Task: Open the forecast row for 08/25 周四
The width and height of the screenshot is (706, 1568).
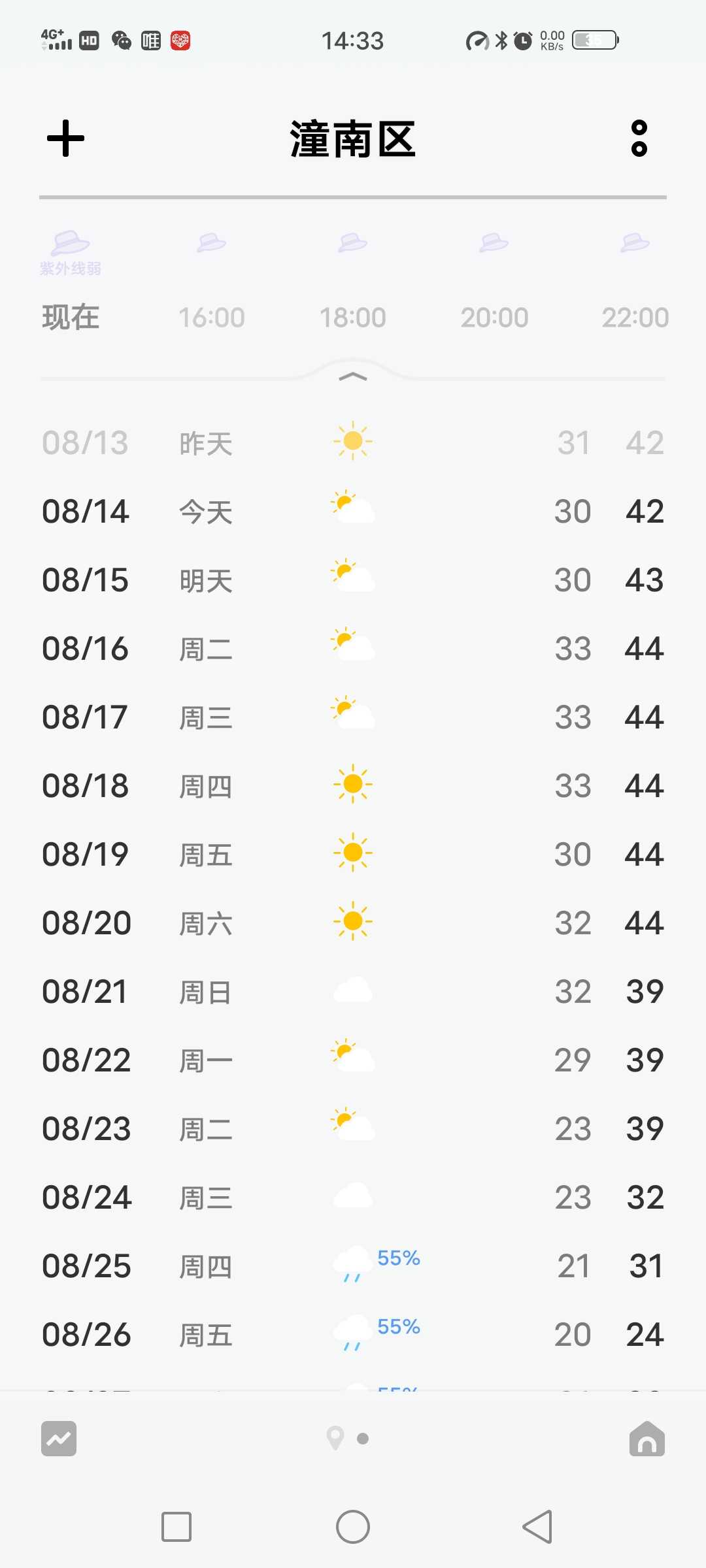Action: pos(353,1266)
